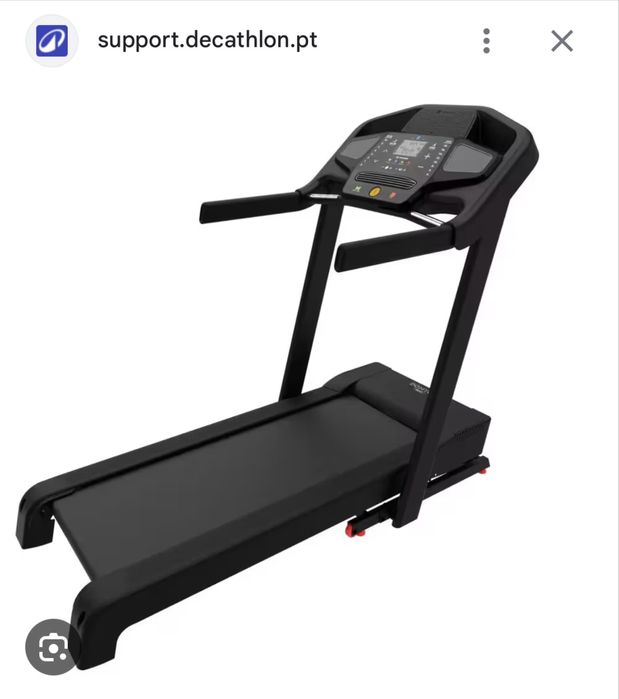
Task: Close the image viewer
Action: pos(562,41)
